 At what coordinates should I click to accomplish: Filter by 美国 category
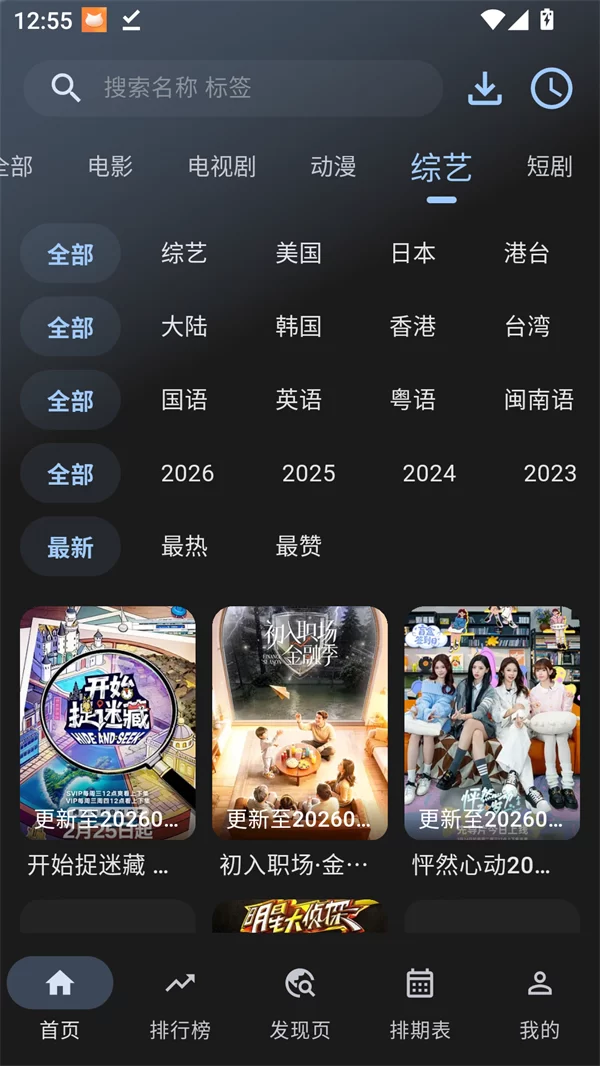point(298,254)
